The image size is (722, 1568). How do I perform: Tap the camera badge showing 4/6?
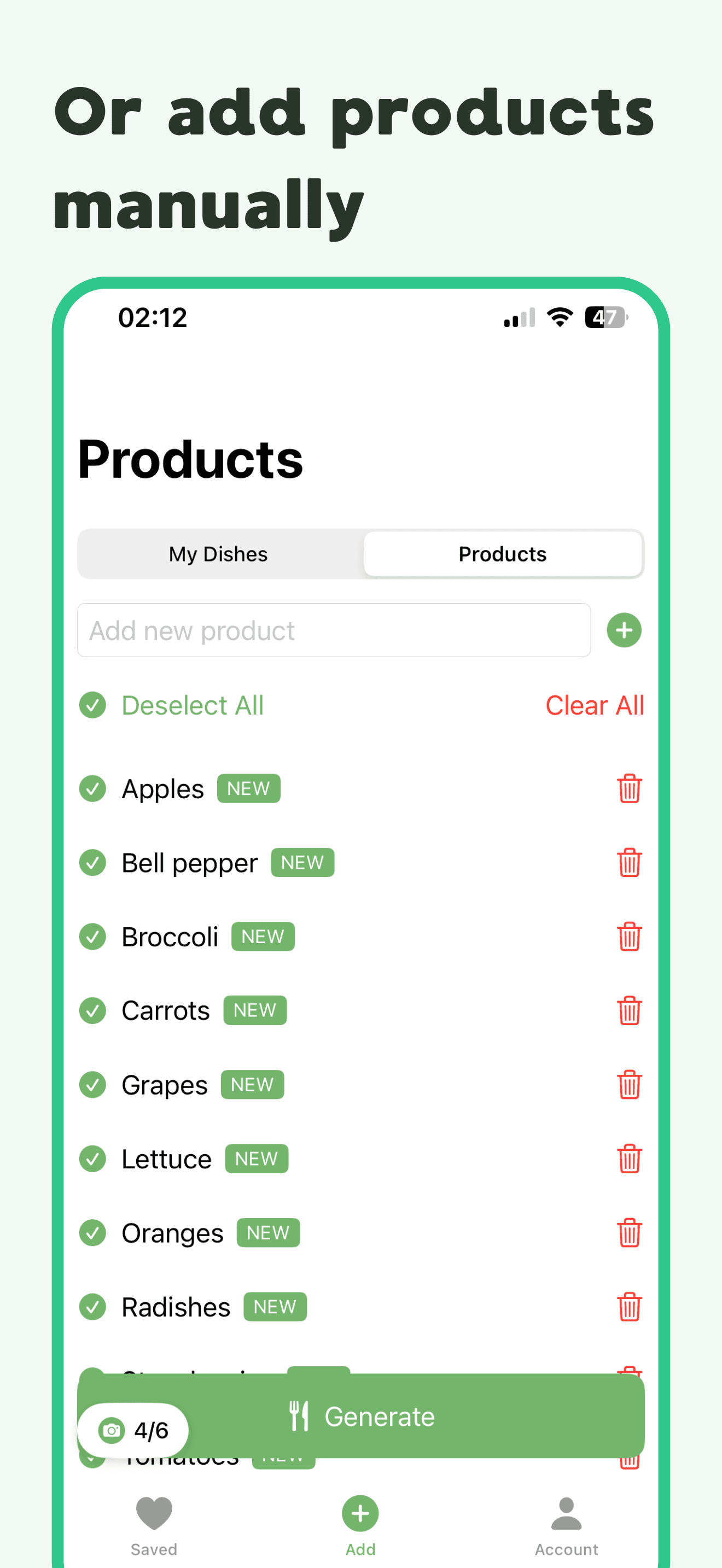click(133, 1430)
